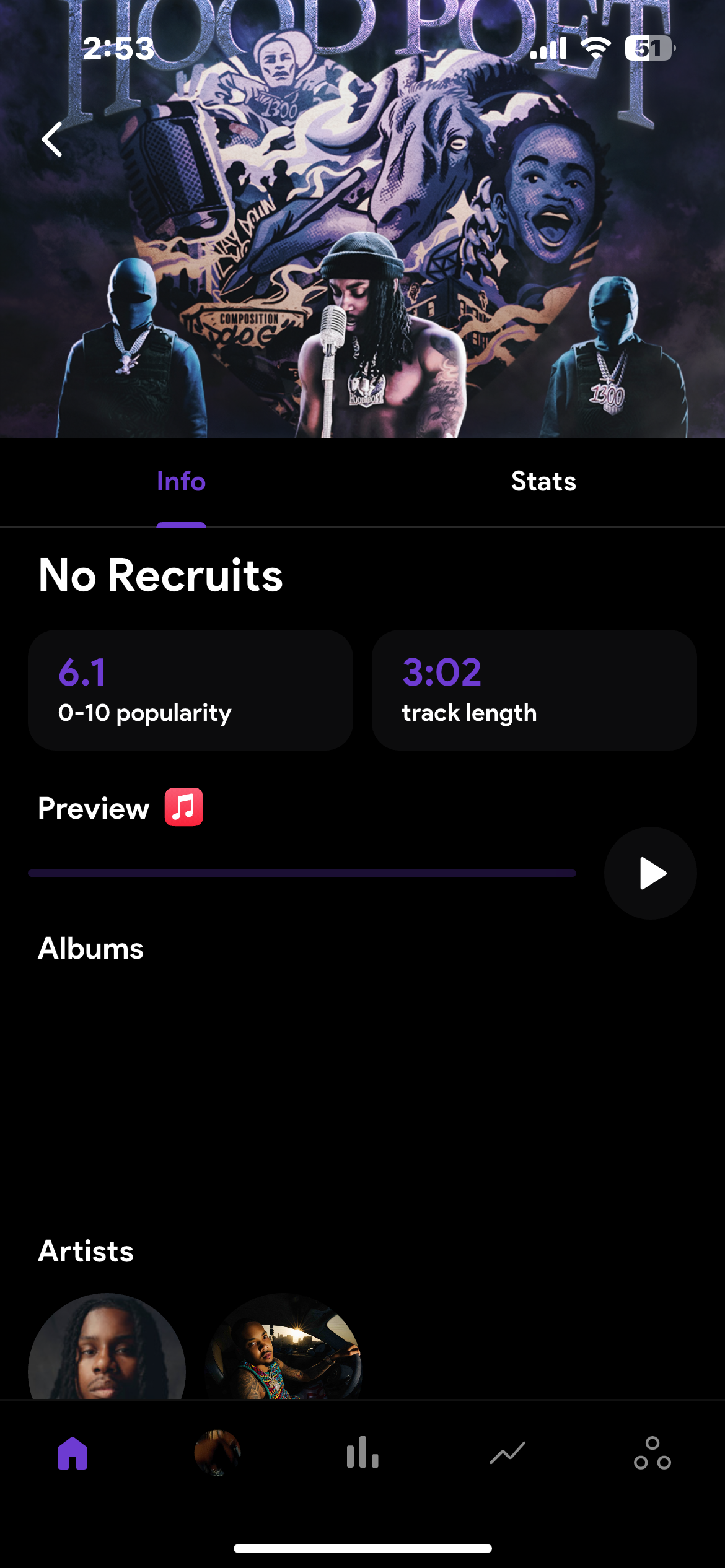Viewport: 725px width, 1568px height.
Task: Open the home tab in bottom navigation
Action: (x=72, y=1453)
